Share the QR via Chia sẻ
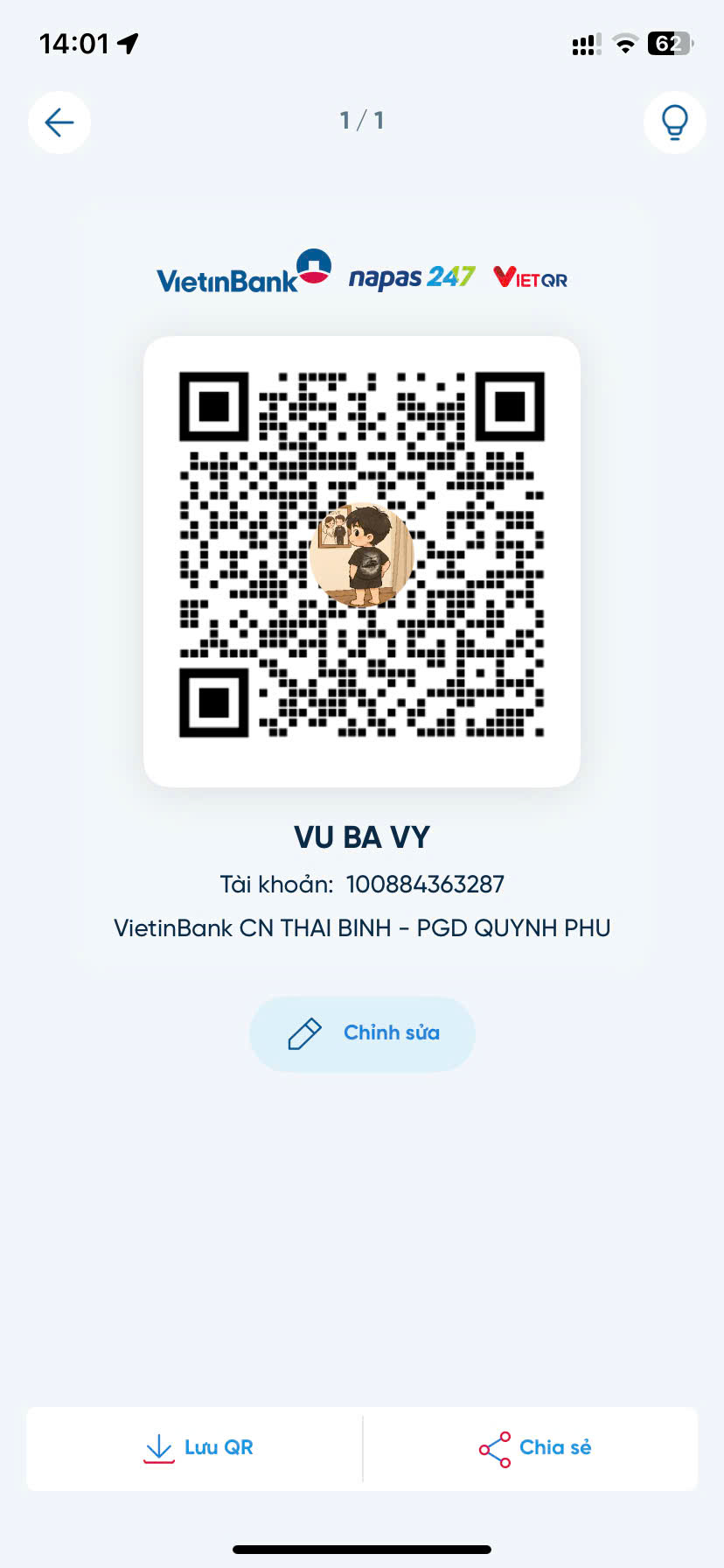The image size is (724, 1568). tap(531, 1448)
